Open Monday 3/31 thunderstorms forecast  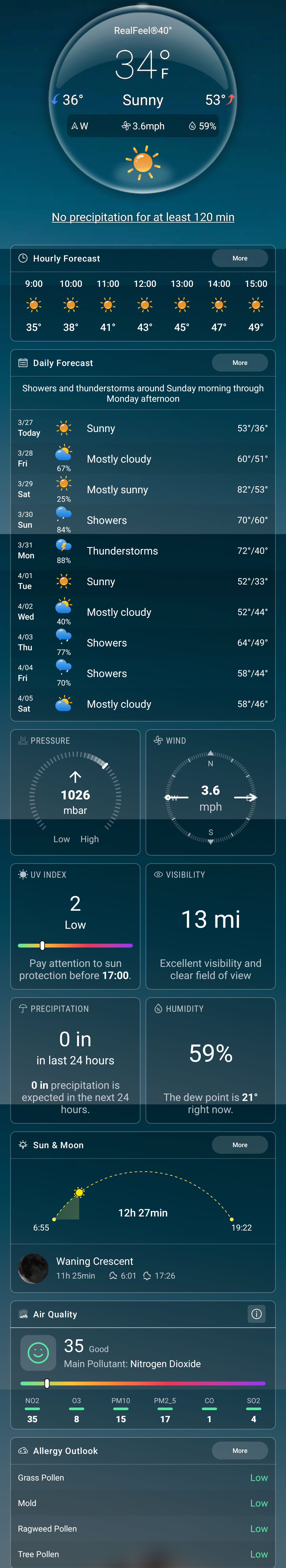click(143, 551)
